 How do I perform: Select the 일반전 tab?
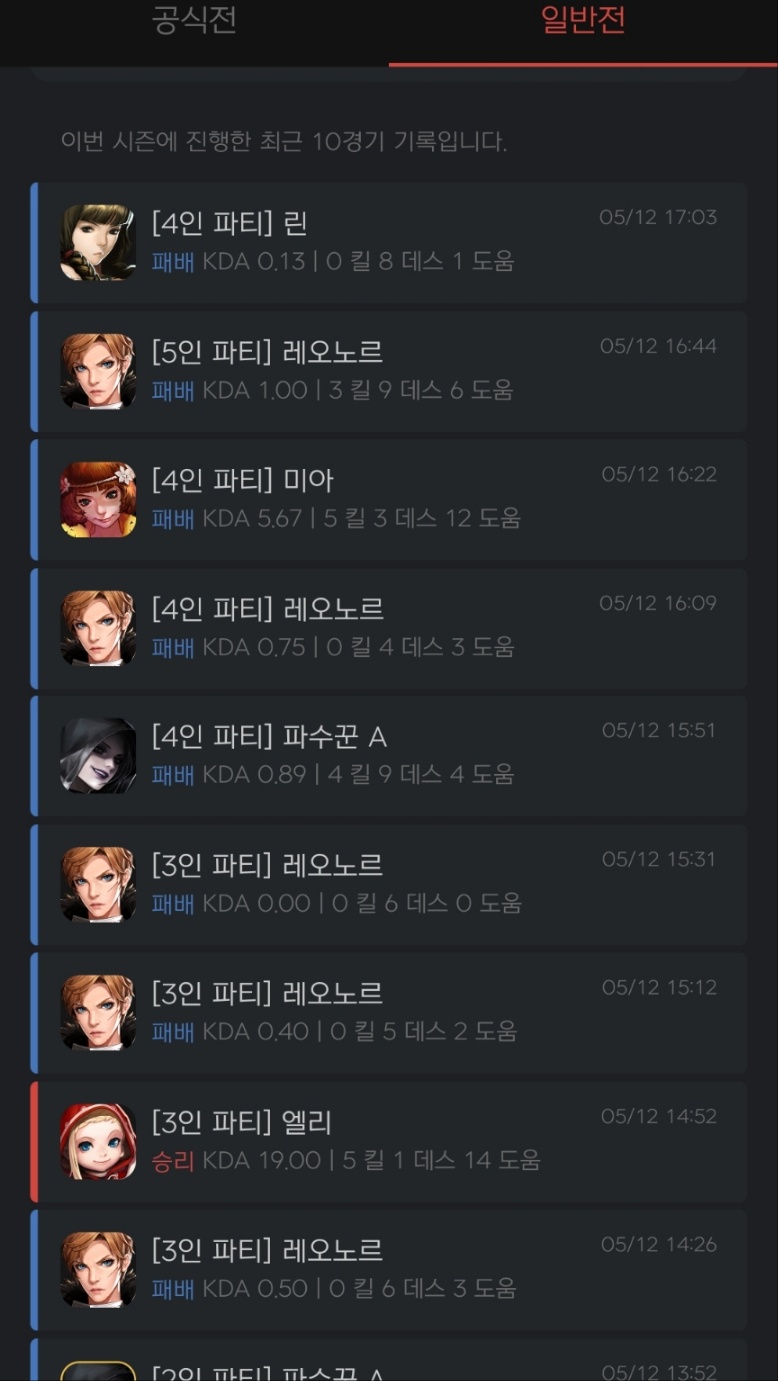583,22
